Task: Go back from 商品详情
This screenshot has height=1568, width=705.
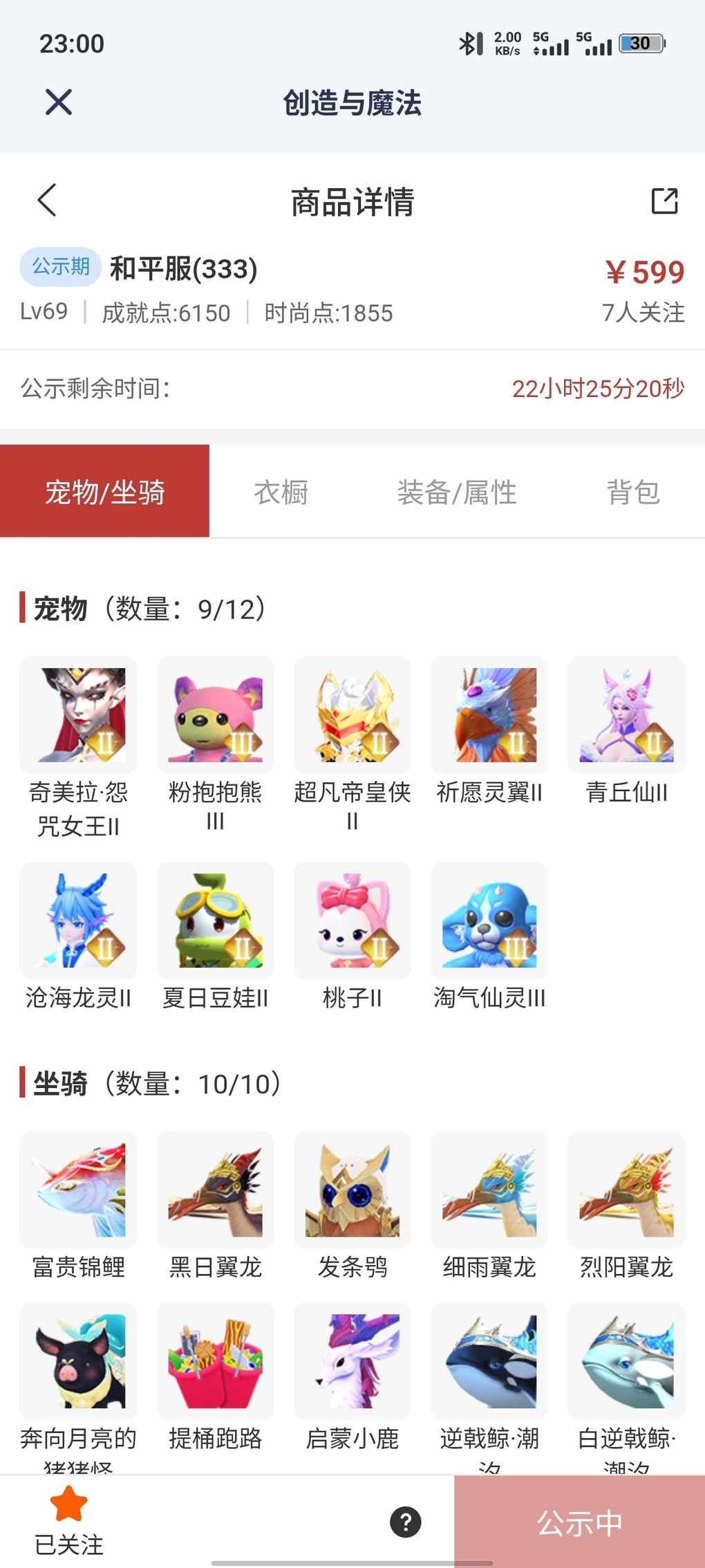Action: [x=47, y=201]
